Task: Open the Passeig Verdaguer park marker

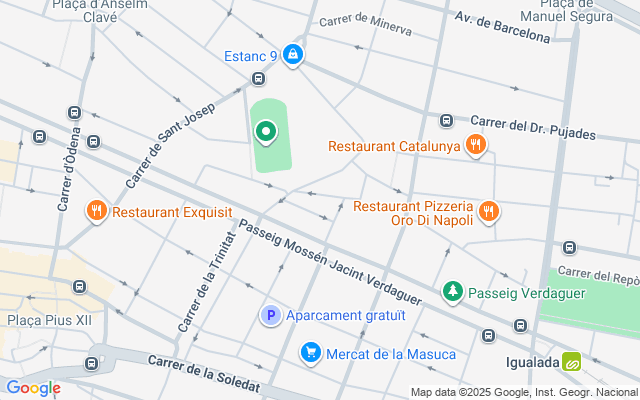Action: [x=452, y=291]
